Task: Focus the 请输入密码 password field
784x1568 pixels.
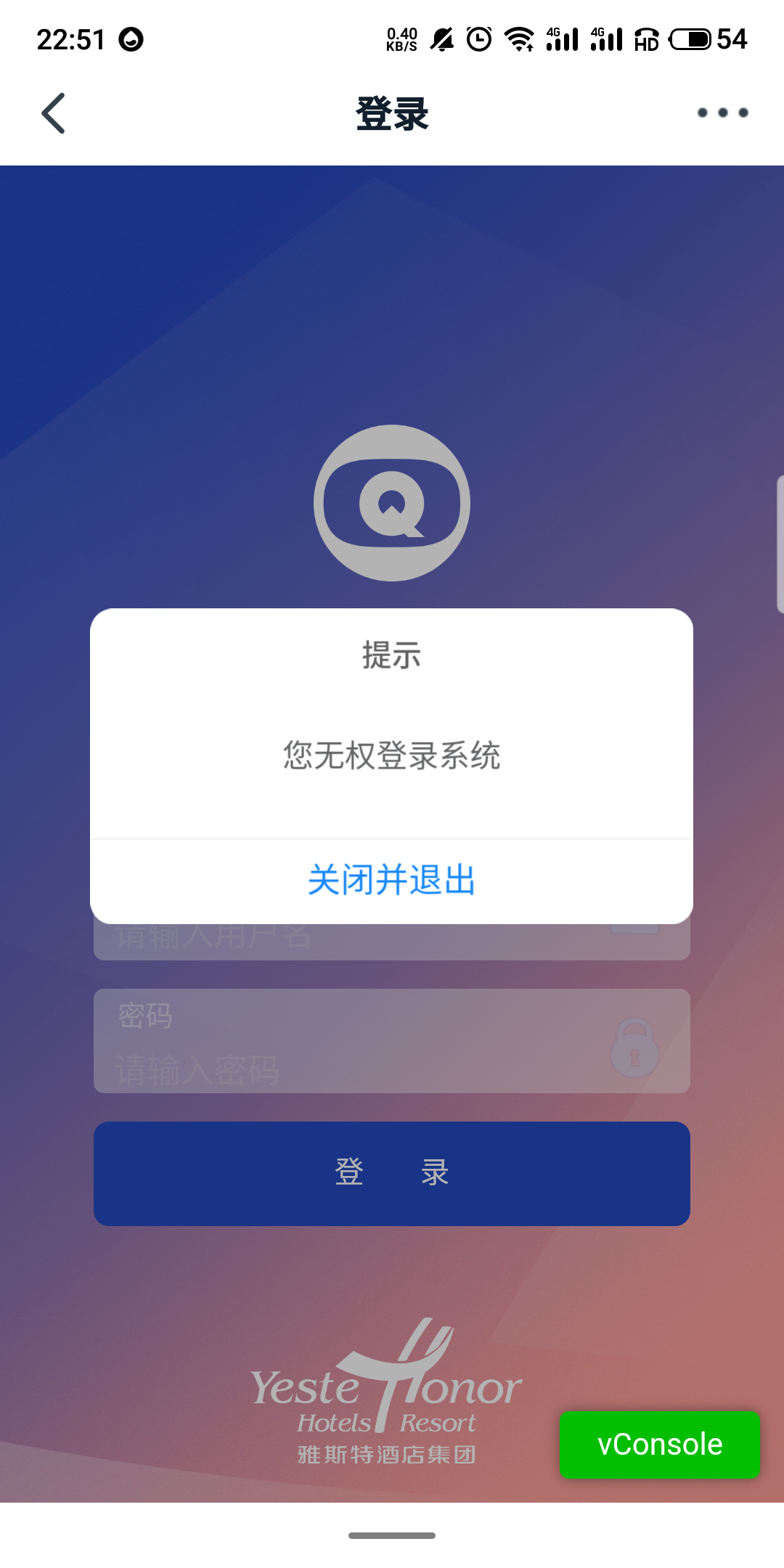Action: coord(348,1070)
